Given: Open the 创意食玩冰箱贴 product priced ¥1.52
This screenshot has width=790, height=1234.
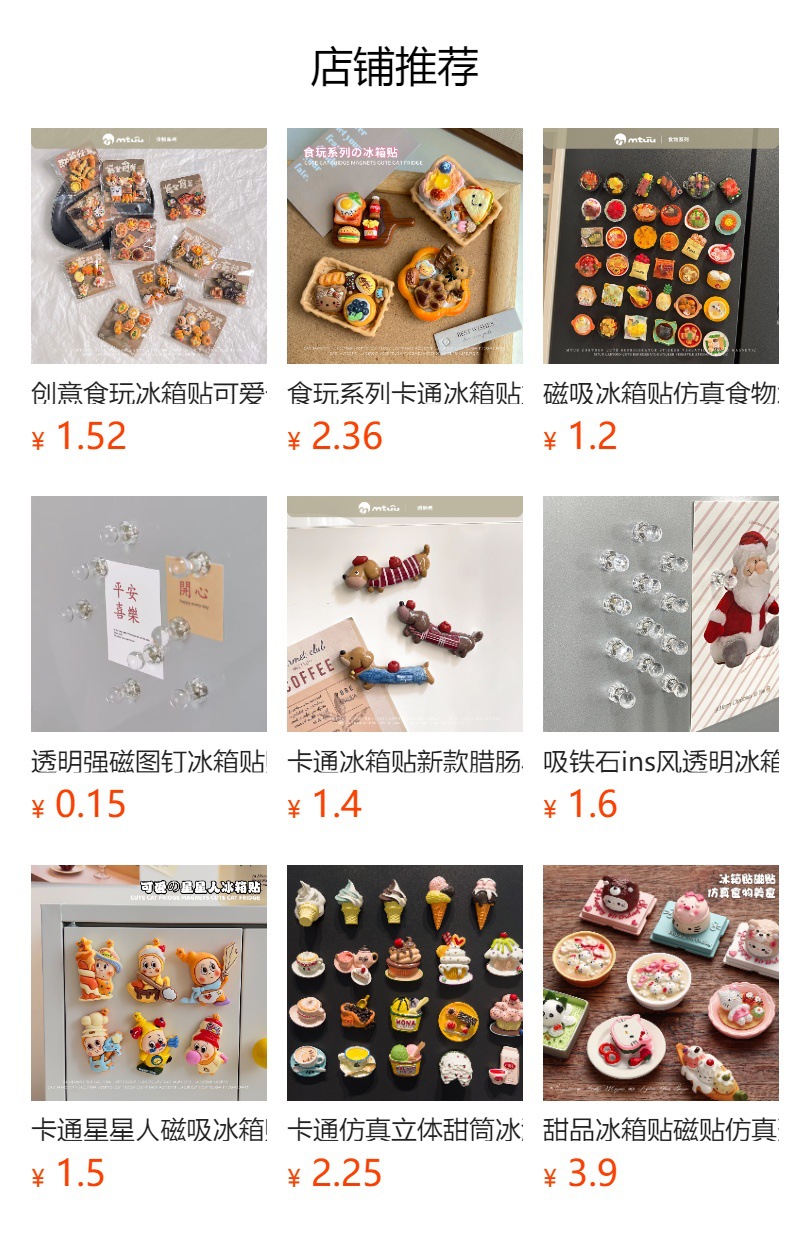Looking at the screenshot, I should coord(148,246).
